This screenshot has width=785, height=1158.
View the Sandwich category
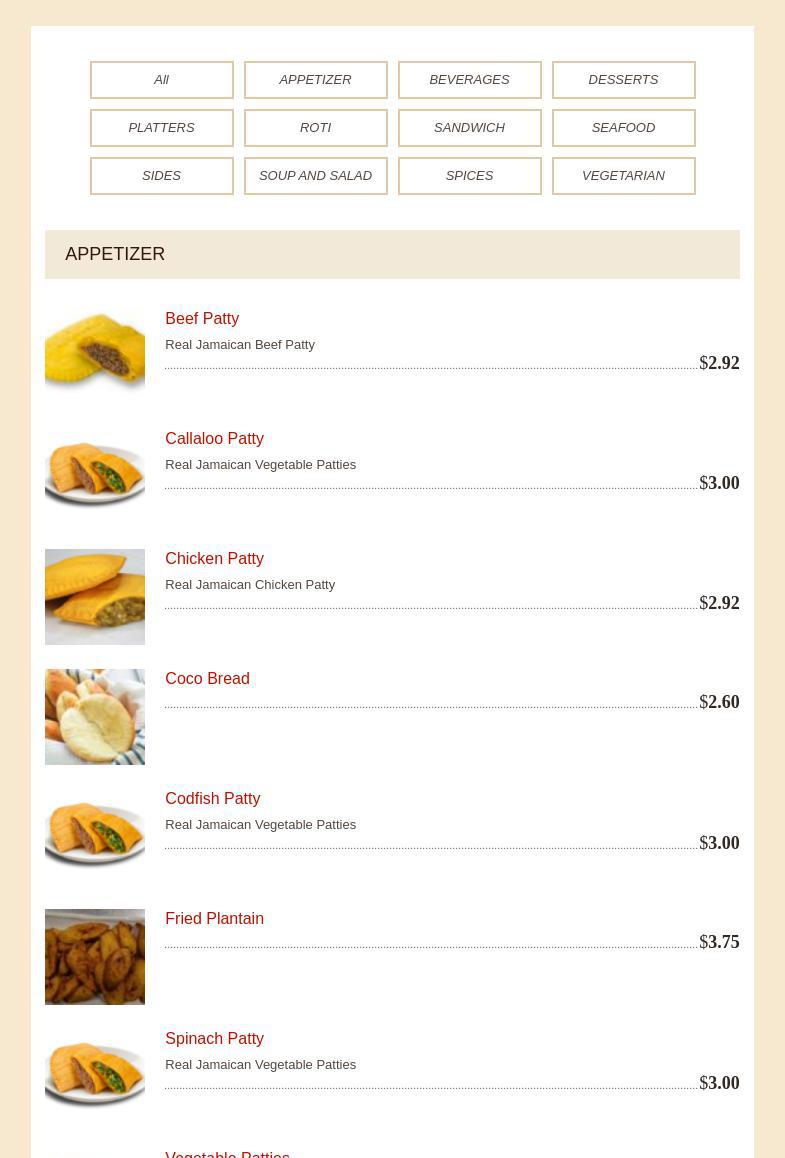(x=469, y=128)
